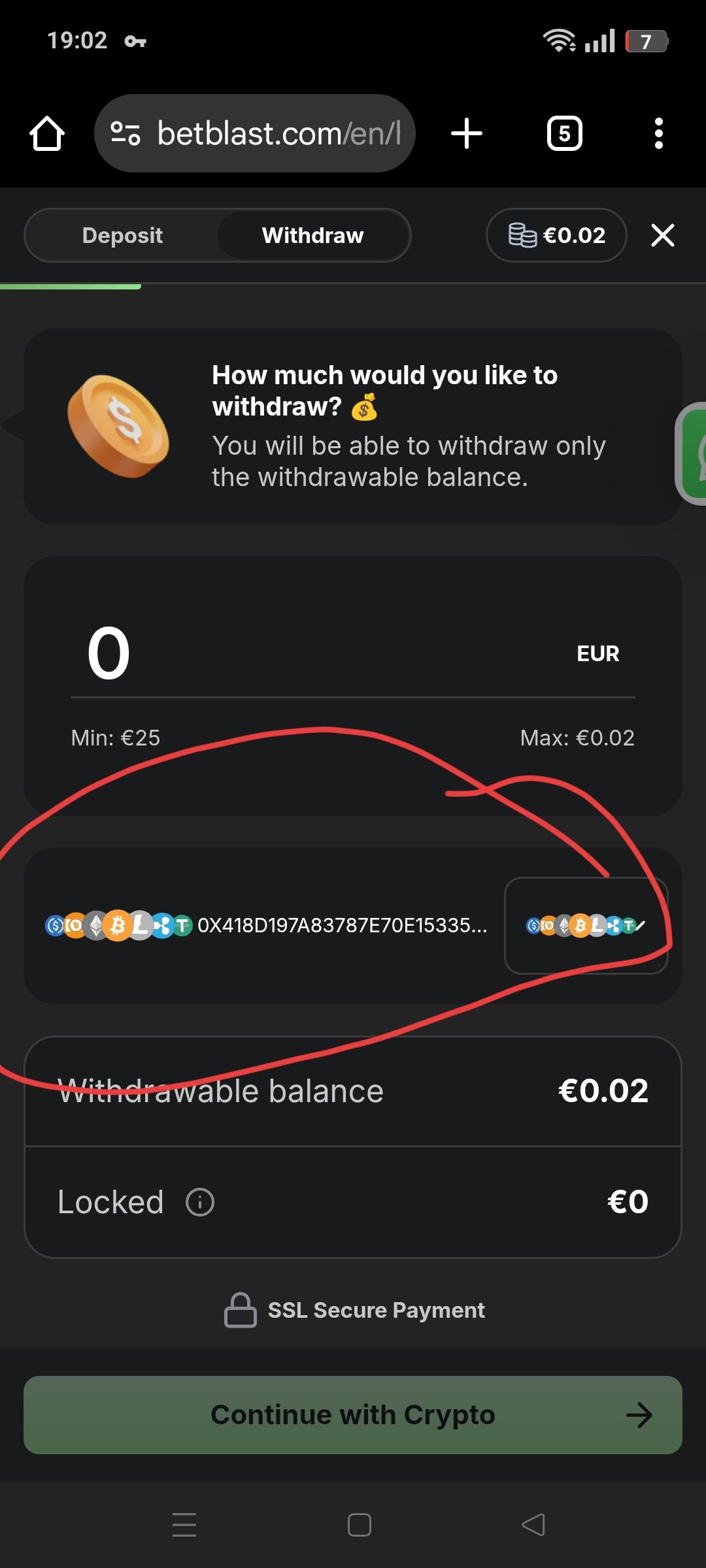
Task: Edit the crypto wallet address
Action: point(586,925)
